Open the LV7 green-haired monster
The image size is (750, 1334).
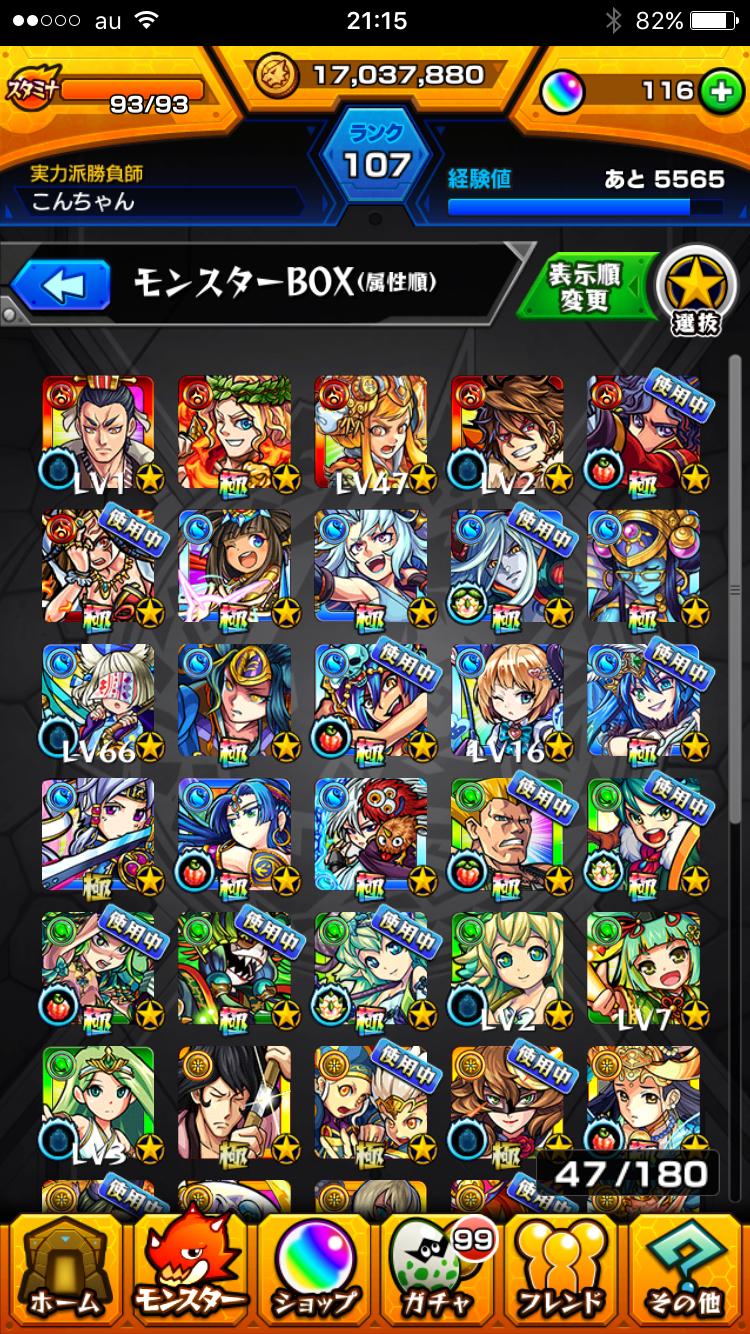pyautogui.click(x=642, y=970)
